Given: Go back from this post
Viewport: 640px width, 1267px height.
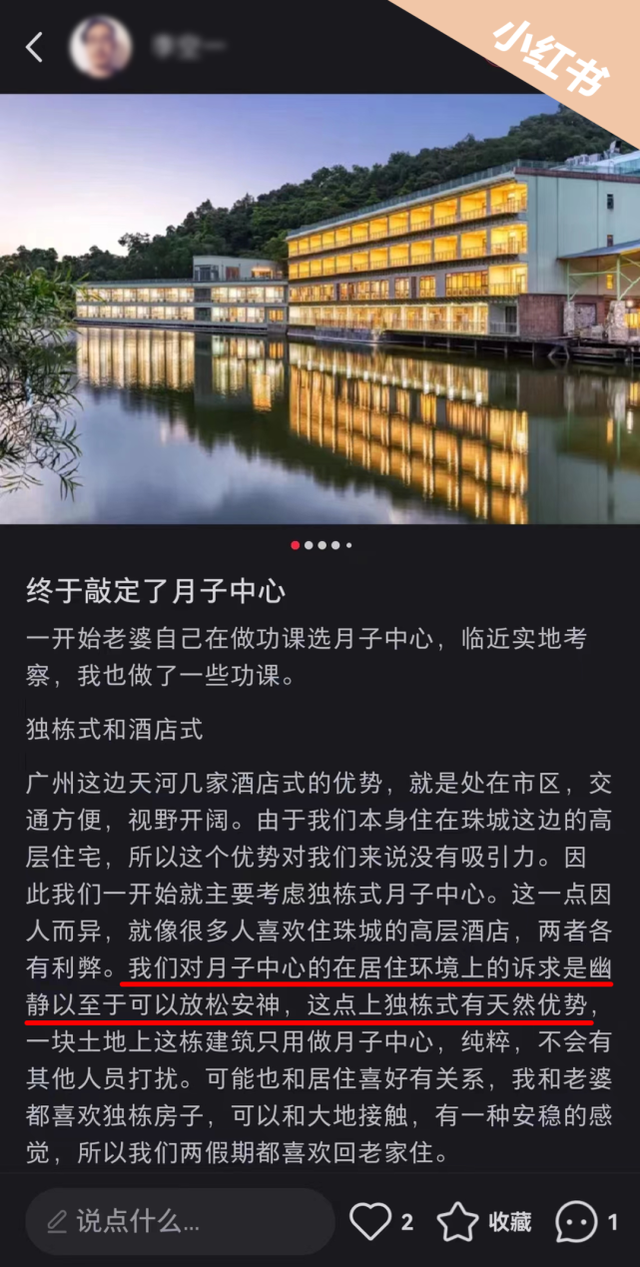Looking at the screenshot, I should (x=35, y=47).
